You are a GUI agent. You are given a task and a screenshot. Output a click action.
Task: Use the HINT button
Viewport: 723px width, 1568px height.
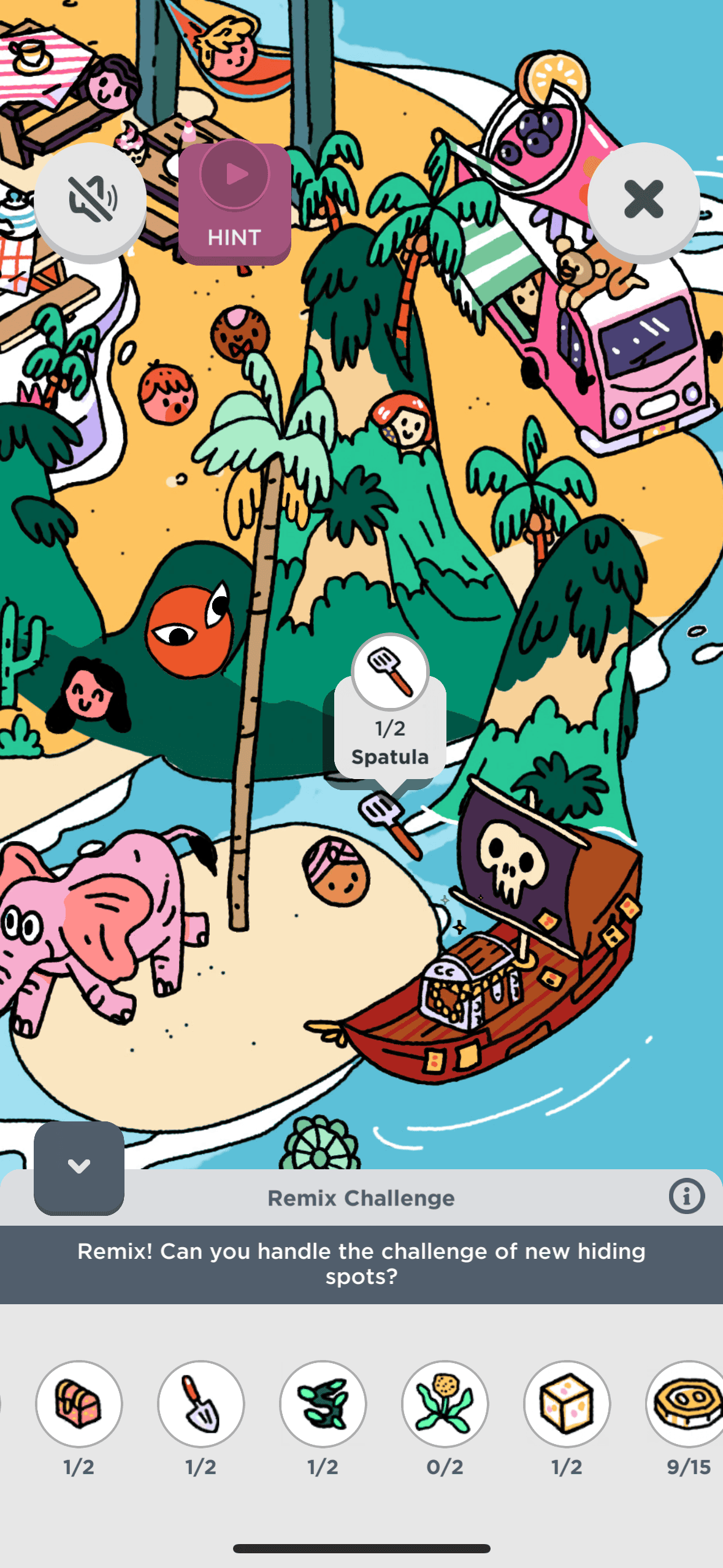(234, 204)
